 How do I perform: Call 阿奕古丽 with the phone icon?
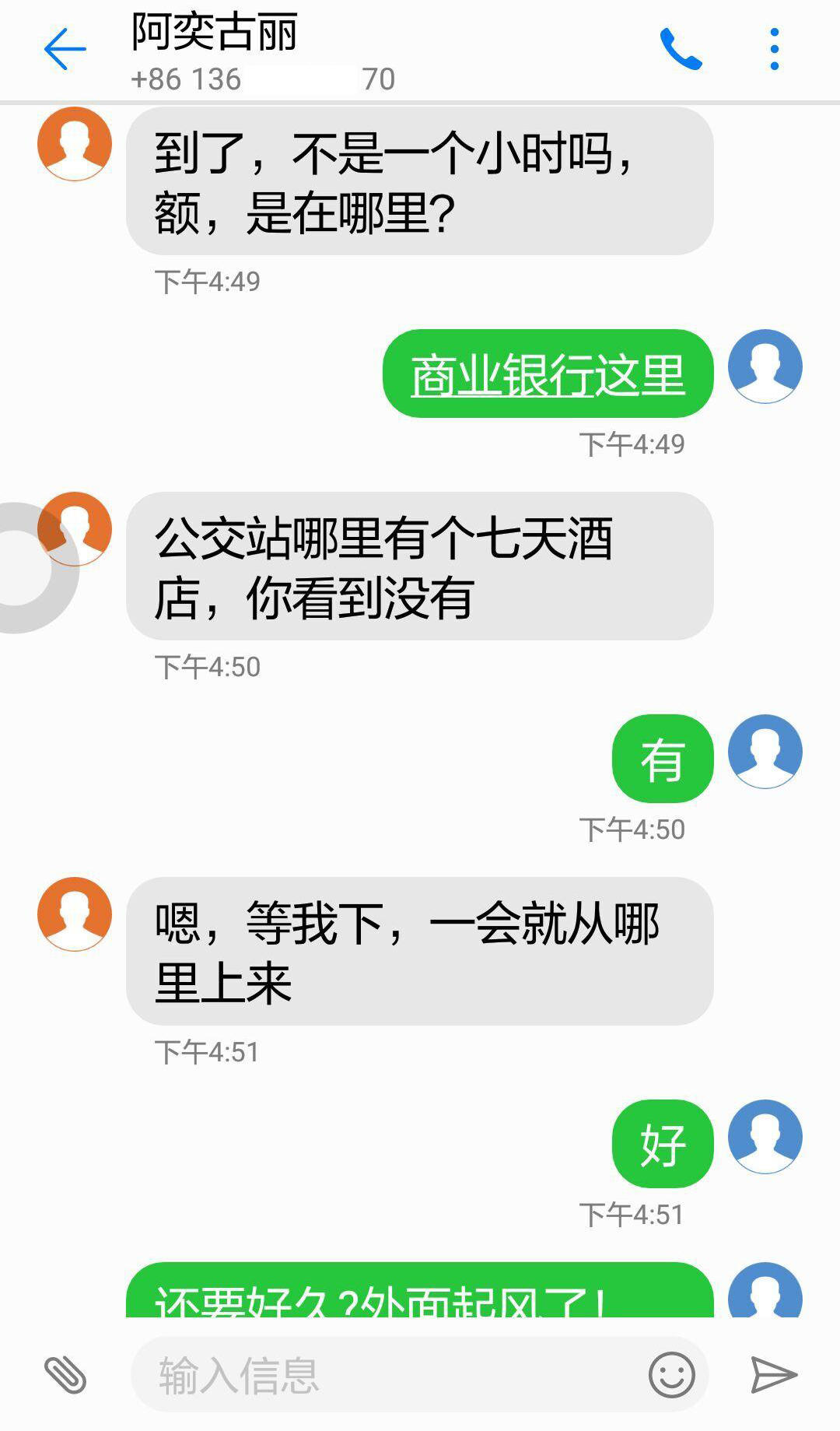coord(681,49)
